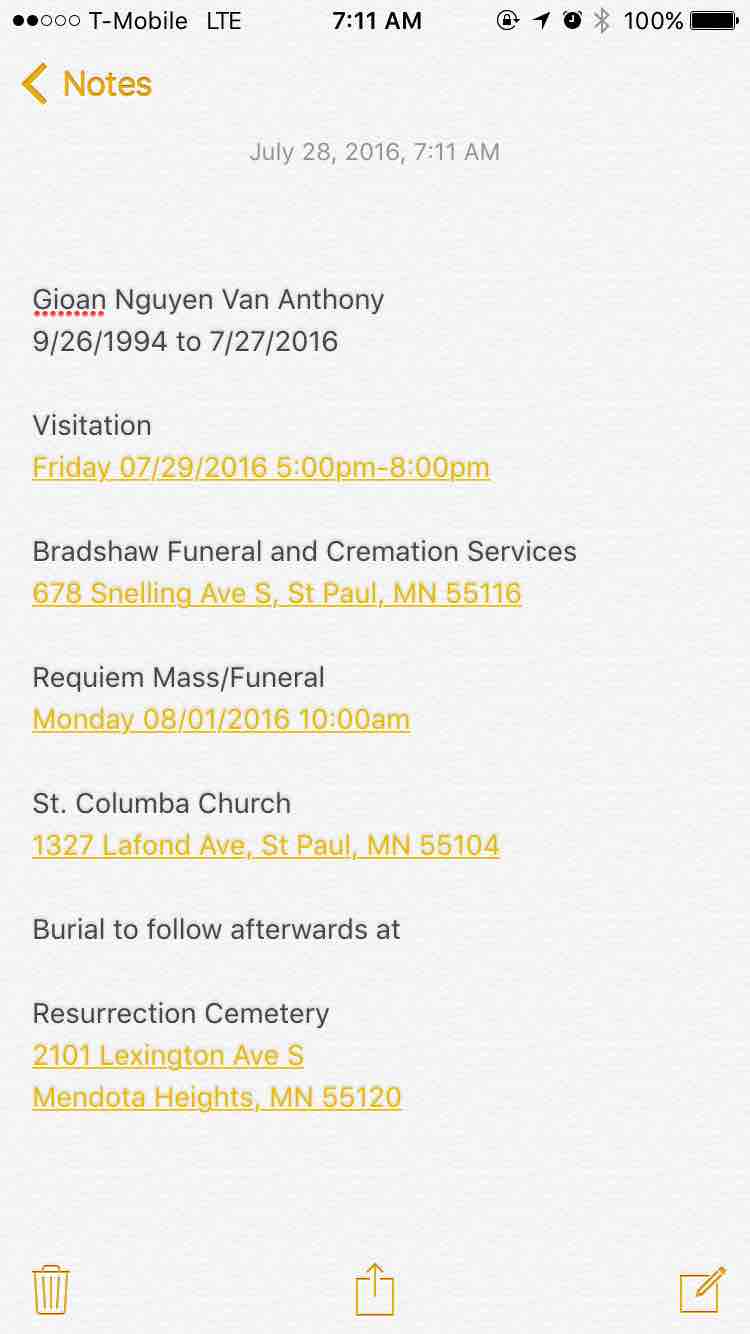Open the 1327 Lafond Ave address link
The width and height of the screenshot is (750, 1334).
pos(266,845)
